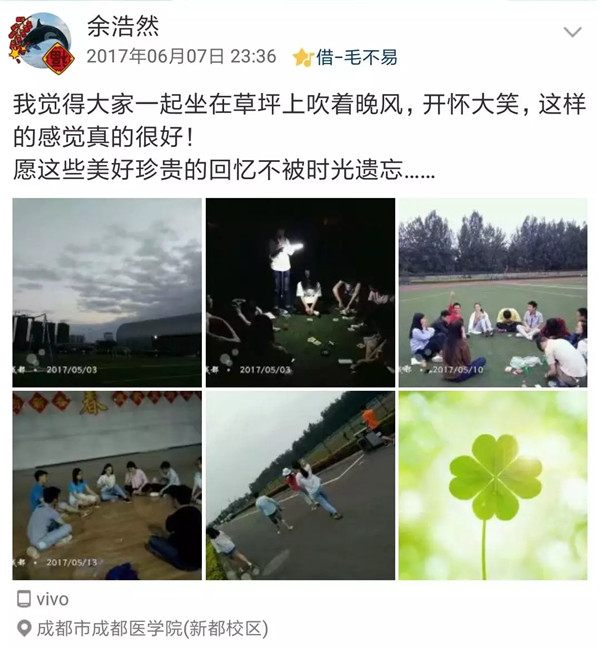Open the 借-毛不易 music link
The height and width of the screenshot is (650, 600).
pyautogui.click(x=346, y=57)
